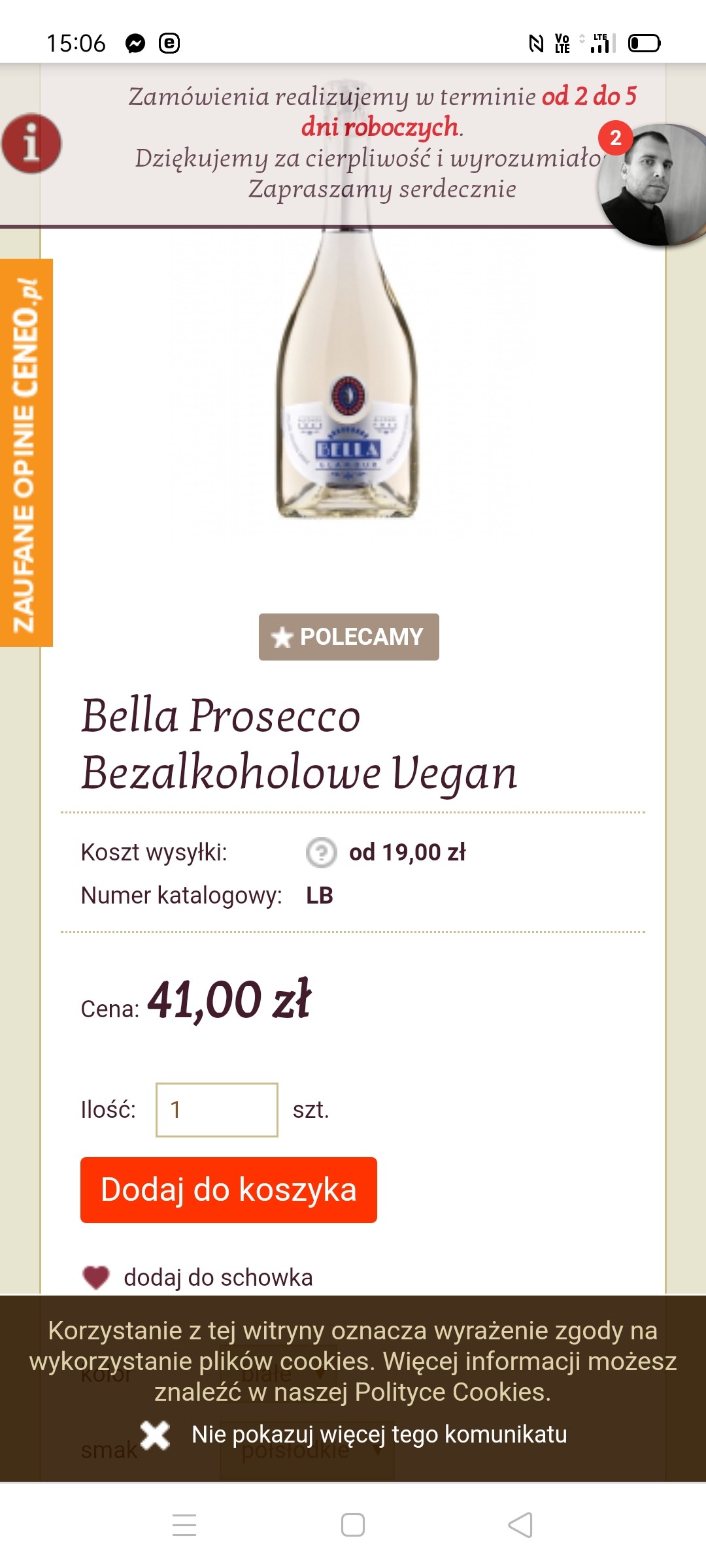Open the red info icon
The height and width of the screenshot is (1568, 706).
31,144
